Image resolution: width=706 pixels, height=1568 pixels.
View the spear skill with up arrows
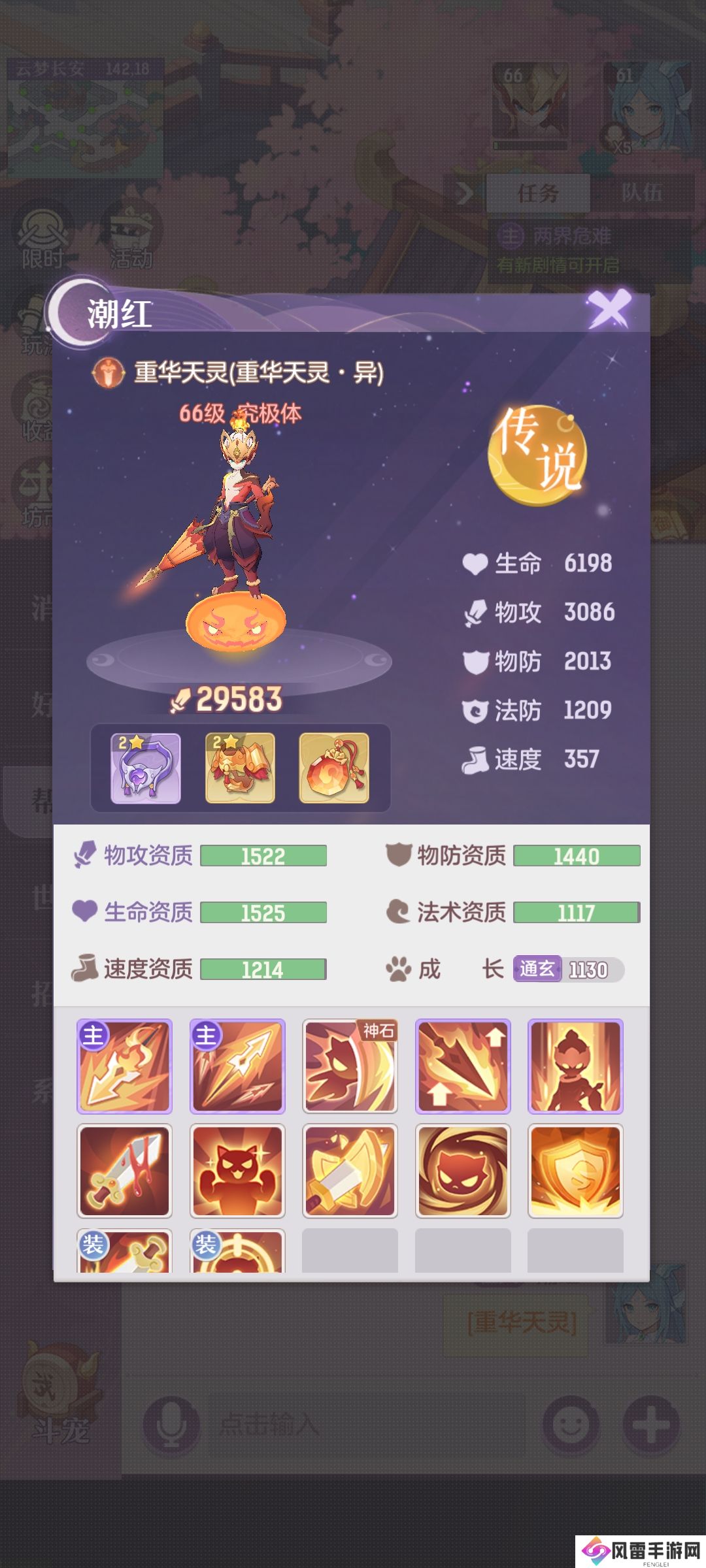(x=463, y=1066)
